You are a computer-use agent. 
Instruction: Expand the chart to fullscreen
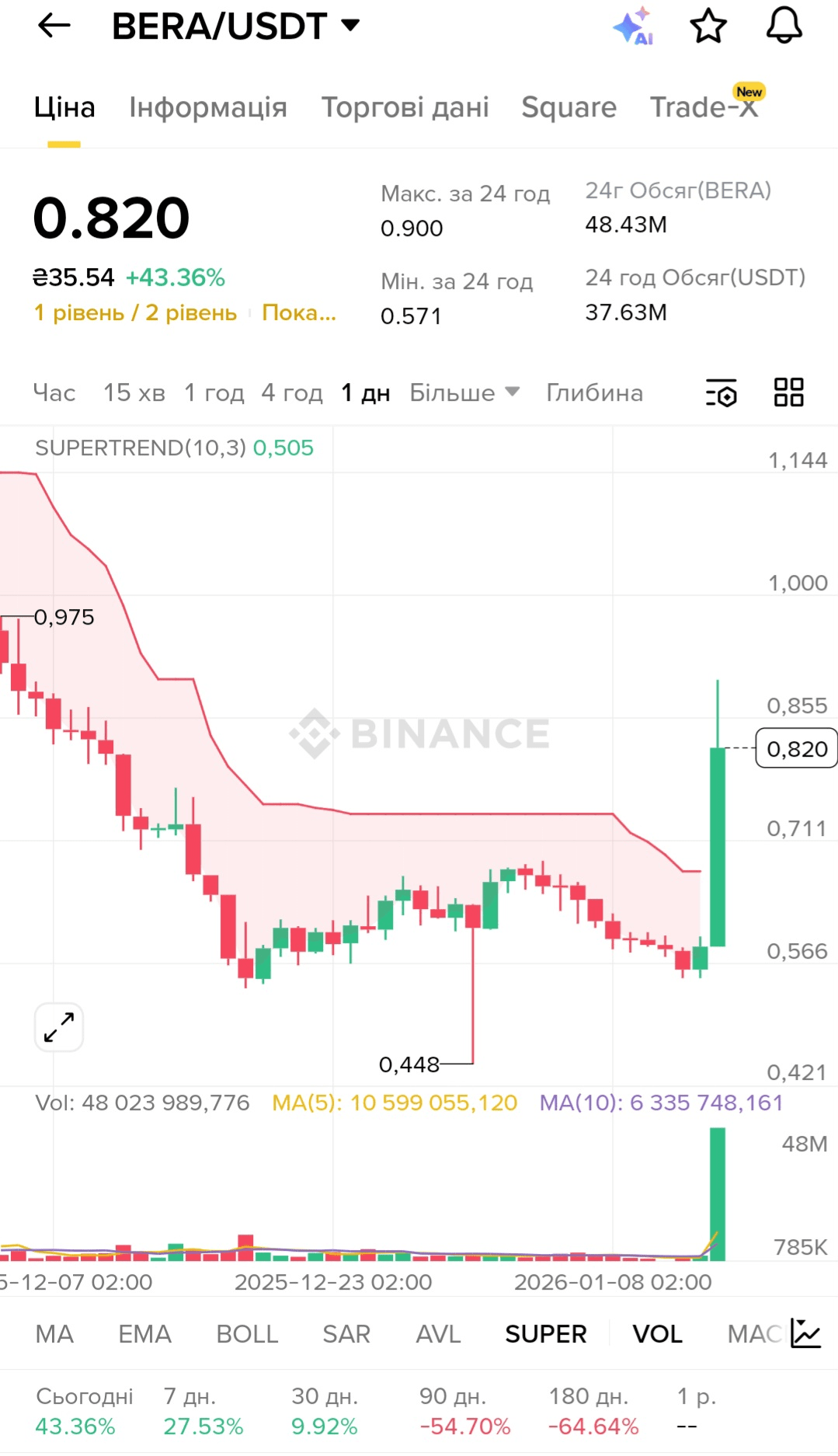pos(59,1027)
